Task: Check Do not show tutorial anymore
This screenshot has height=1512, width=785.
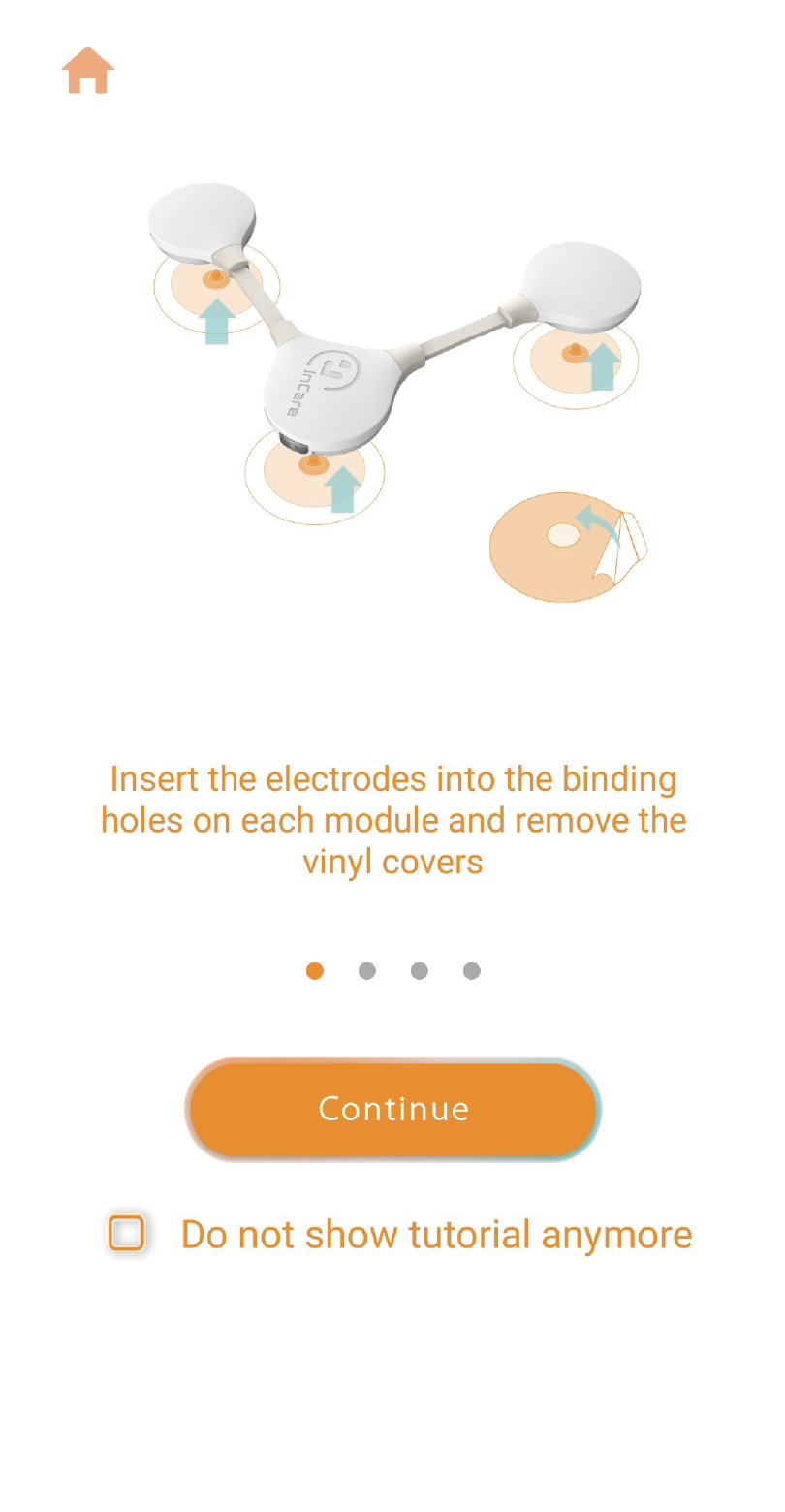Action: (127, 1233)
